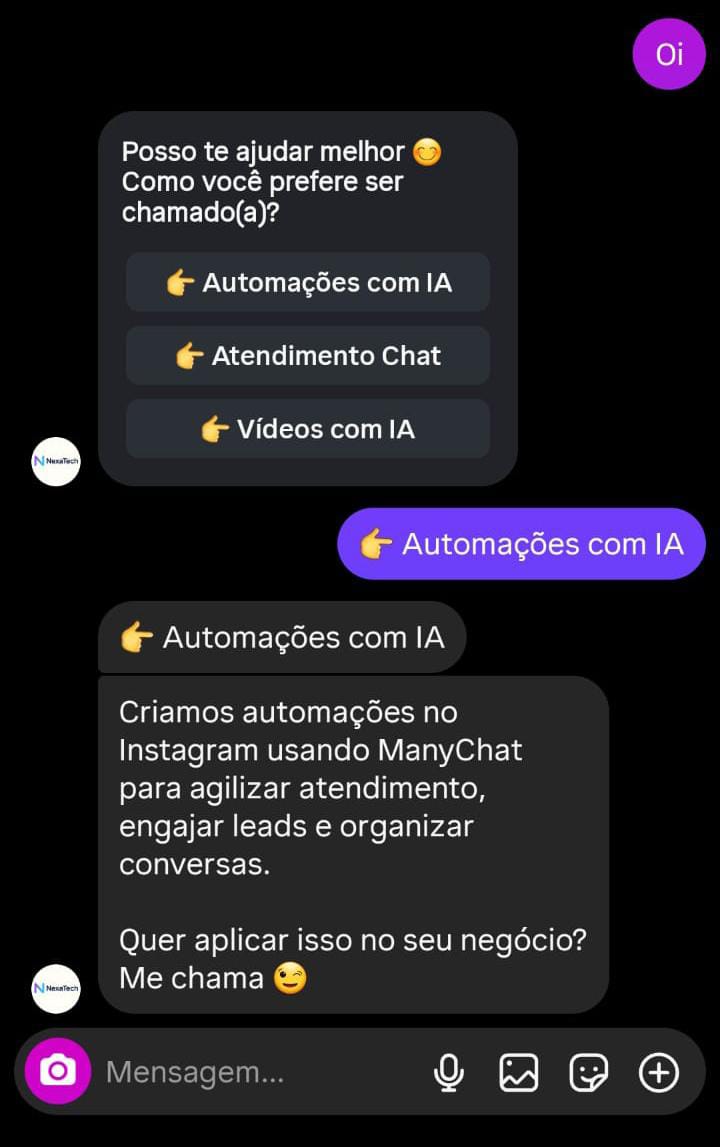
Task: Choose the 'Atendimento Chat' option
Action: coord(307,355)
